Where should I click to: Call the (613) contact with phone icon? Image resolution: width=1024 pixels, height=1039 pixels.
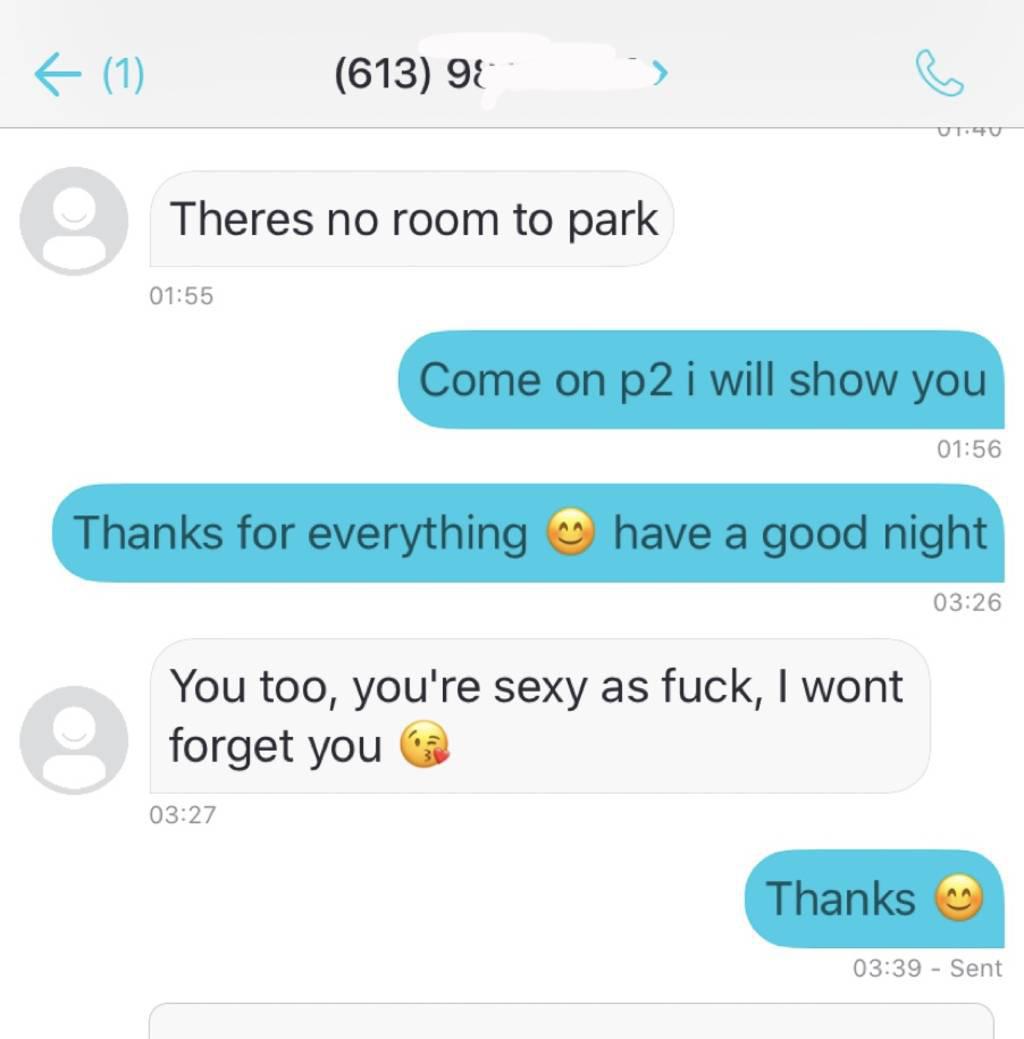pos(939,75)
